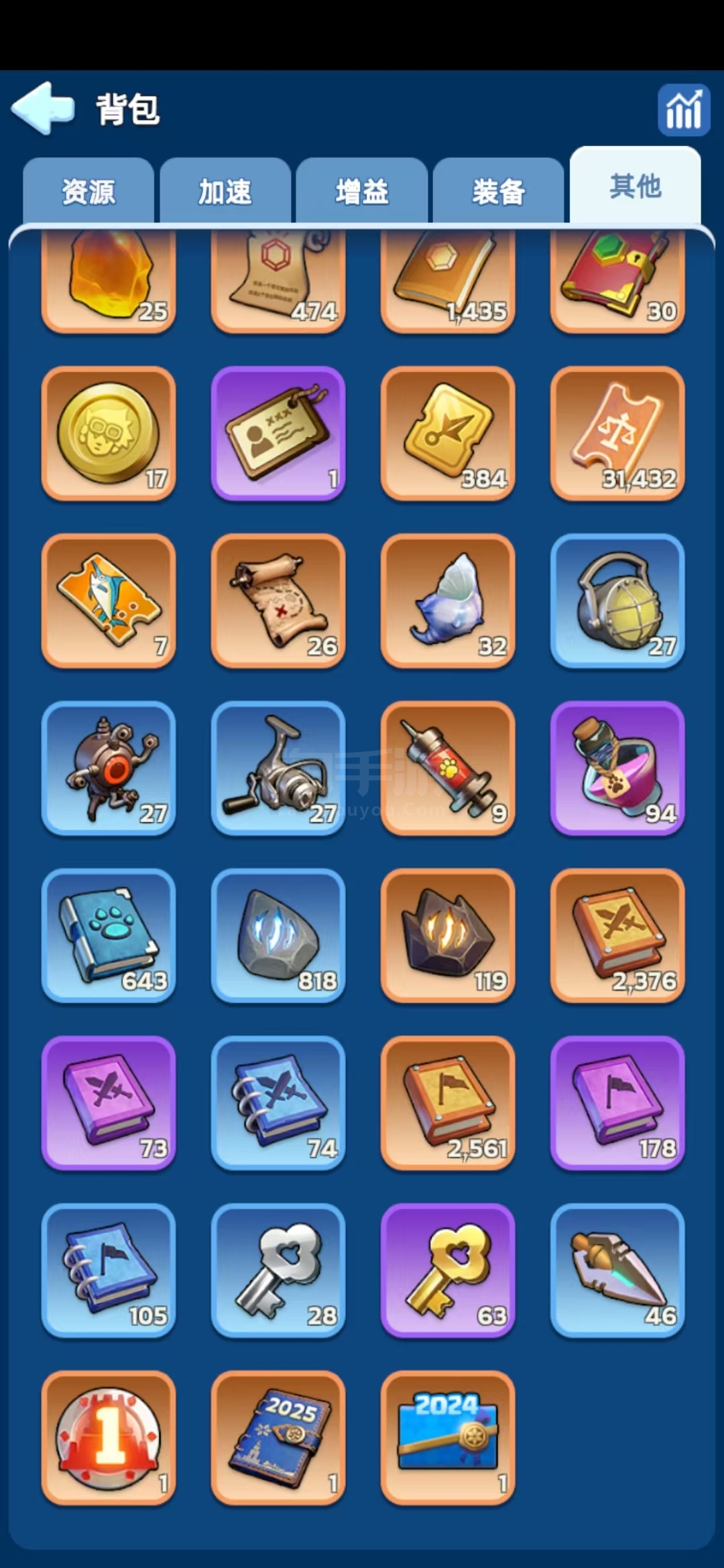Select the 2025 blue book item

(x=278, y=1438)
